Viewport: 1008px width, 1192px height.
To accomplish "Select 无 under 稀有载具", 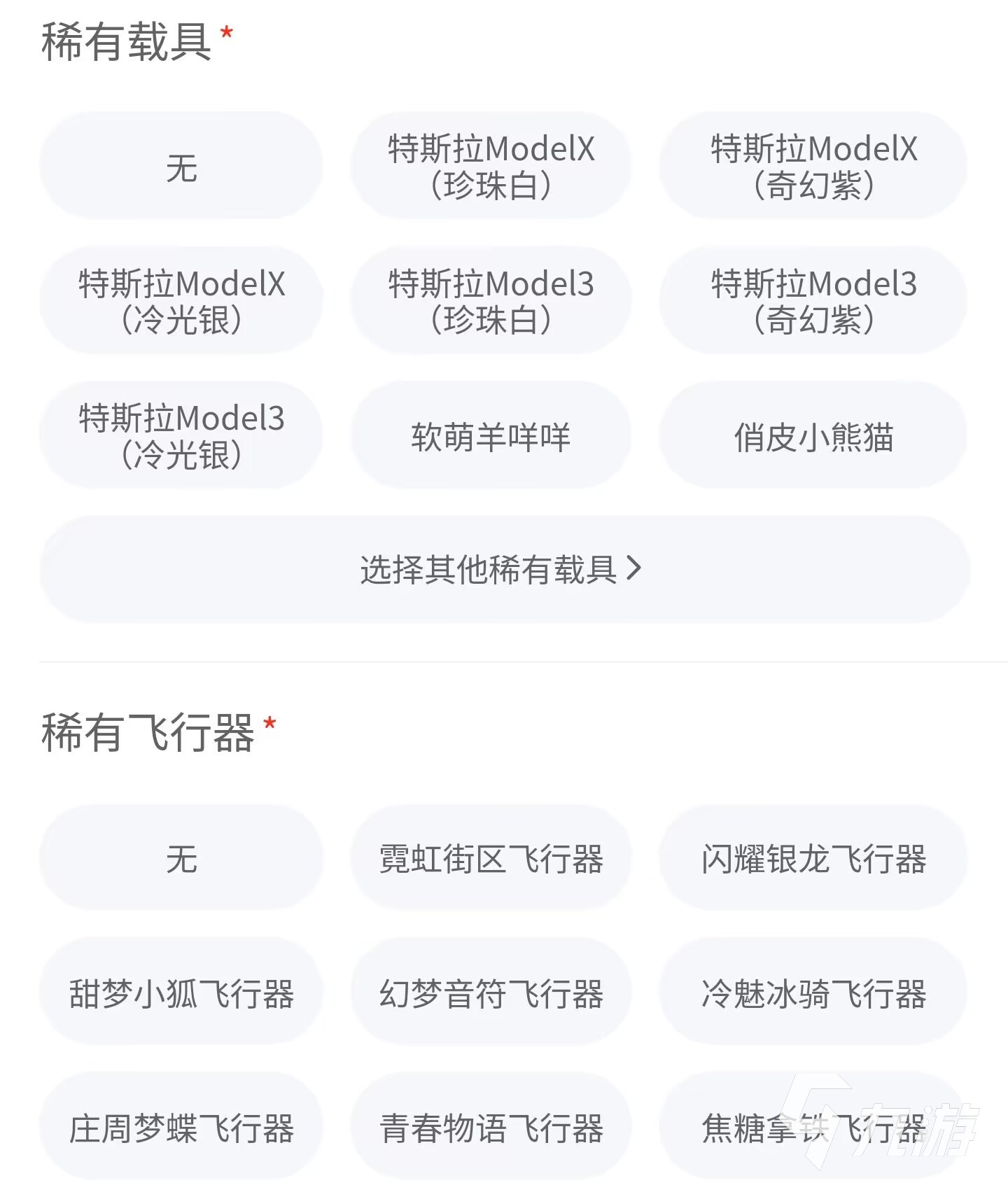I will click(x=181, y=167).
